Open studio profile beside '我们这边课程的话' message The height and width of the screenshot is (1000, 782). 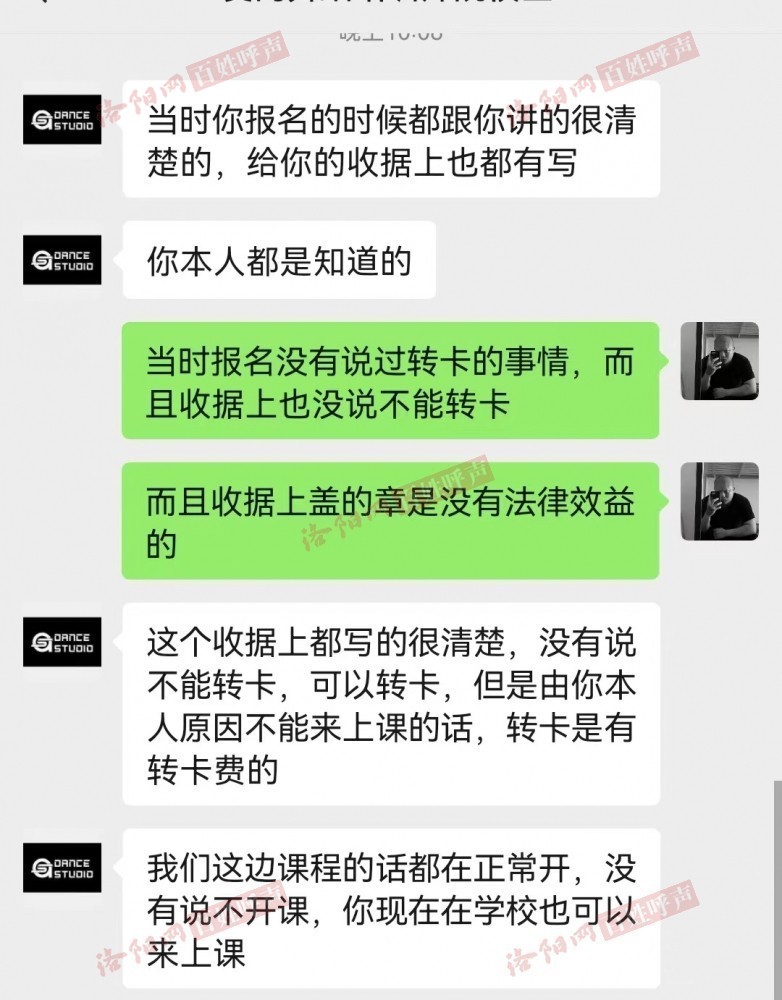(x=62, y=867)
